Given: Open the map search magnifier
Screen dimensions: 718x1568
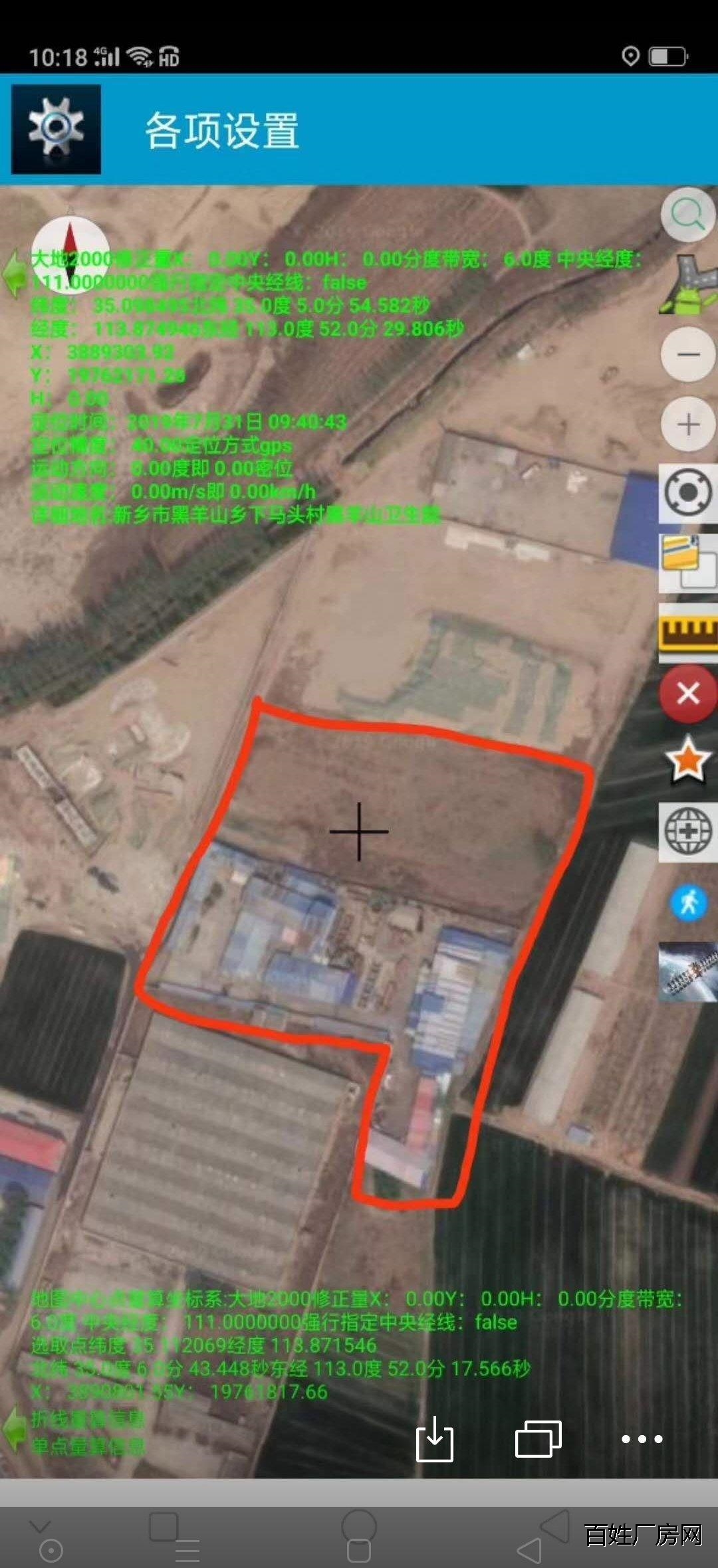Looking at the screenshot, I should point(687,215).
